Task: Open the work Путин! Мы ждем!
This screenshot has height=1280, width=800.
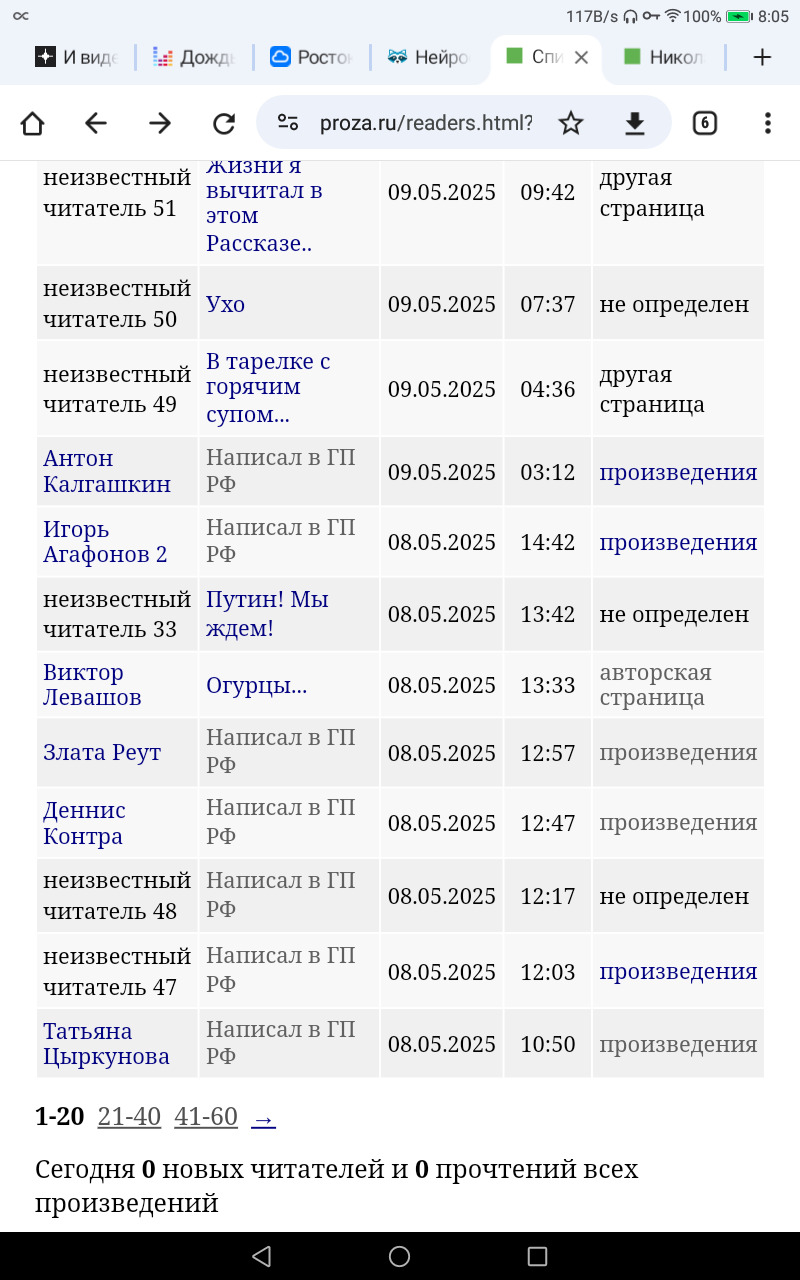Action: tap(267, 614)
